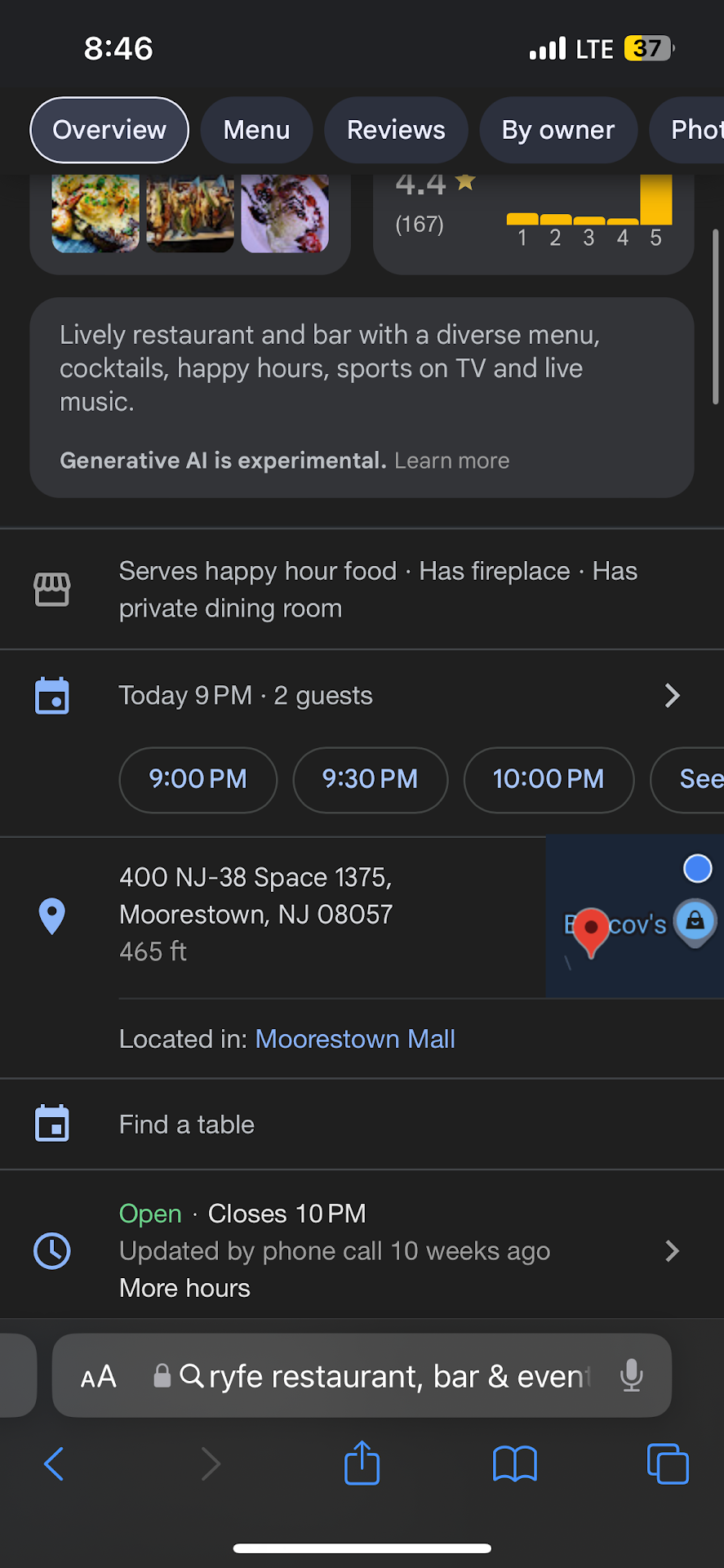The height and width of the screenshot is (1568, 724).
Task: Tap Learn more about generative AI
Action: (451, 461)
